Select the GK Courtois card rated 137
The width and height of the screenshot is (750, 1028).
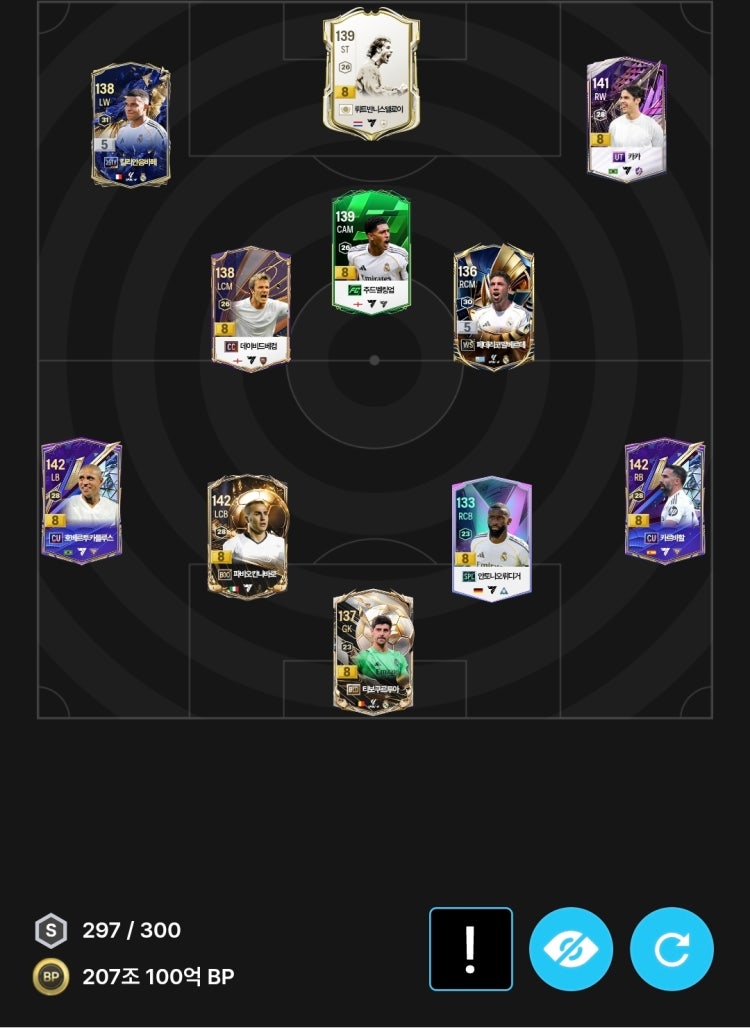[x=372, y=651]
